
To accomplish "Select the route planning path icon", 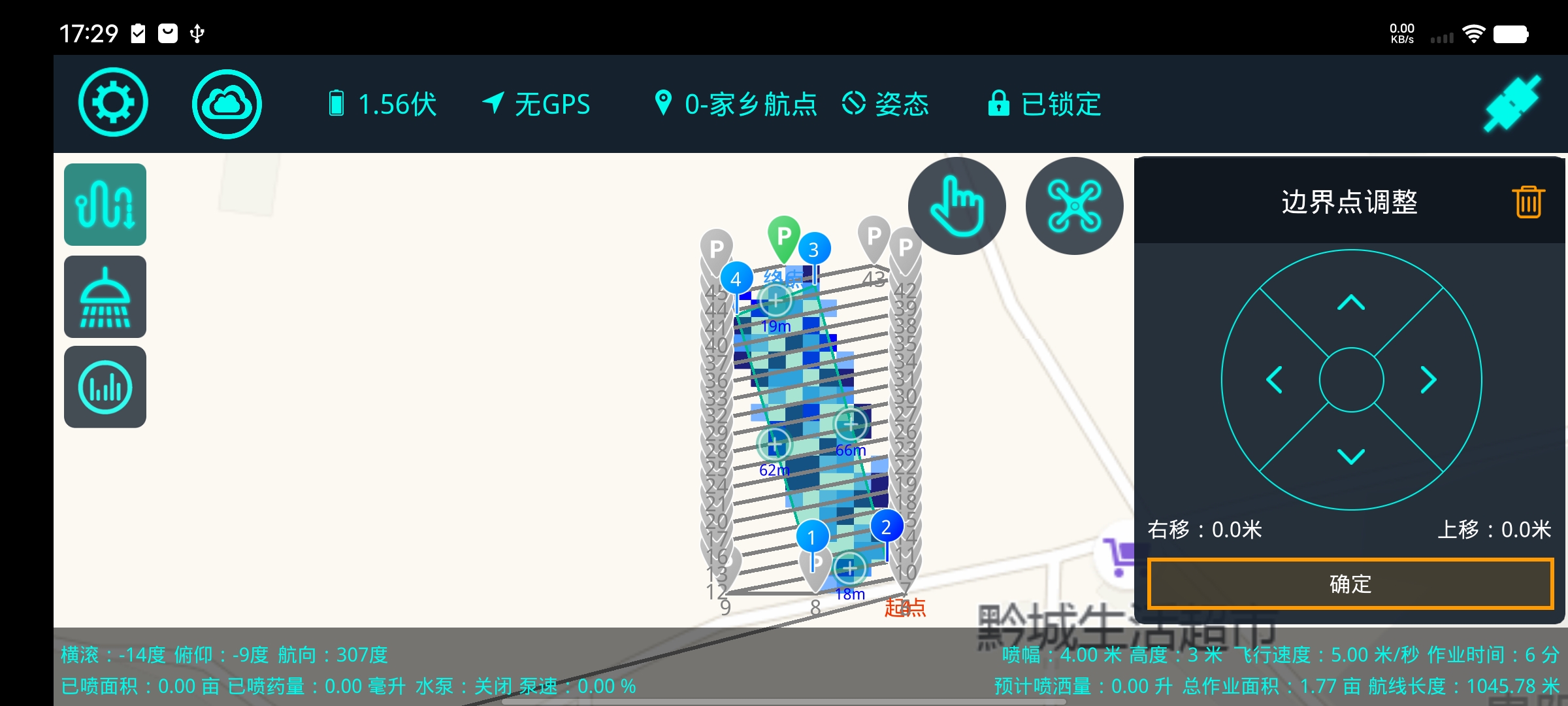I will (105, 205).
